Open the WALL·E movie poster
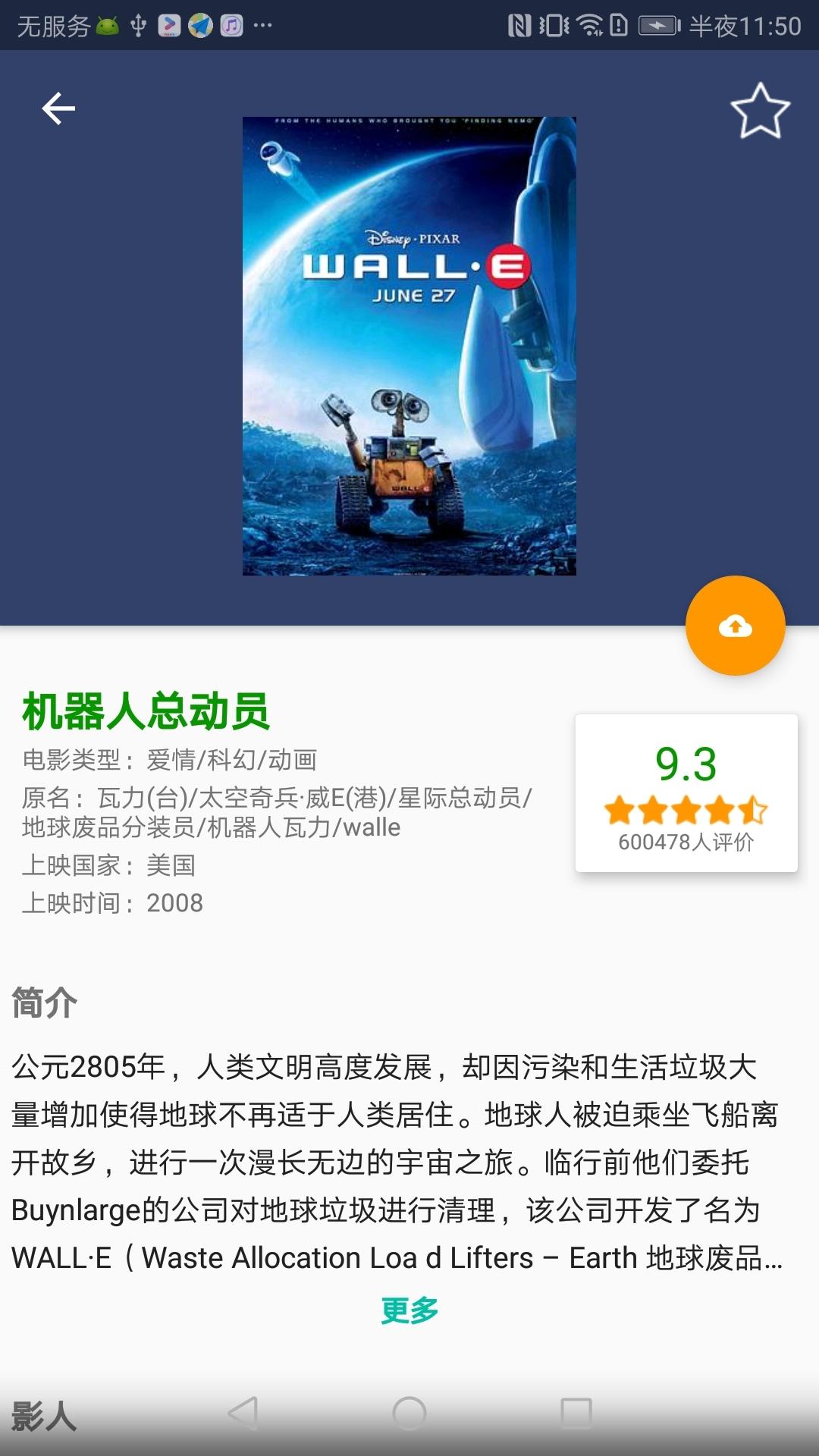The height and width of the screenshot is (1456, 819). pos(409,346)
